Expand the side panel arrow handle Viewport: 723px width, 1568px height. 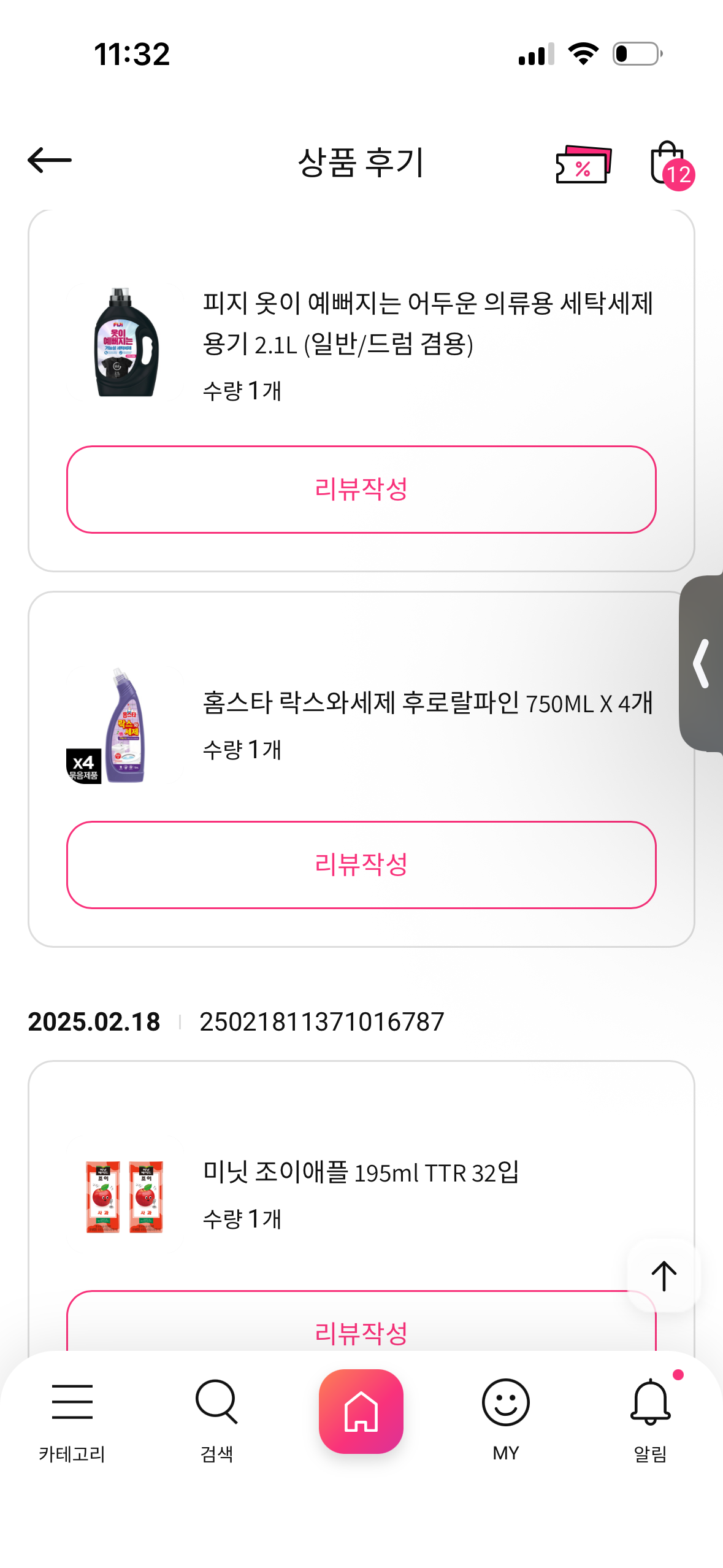702,664
